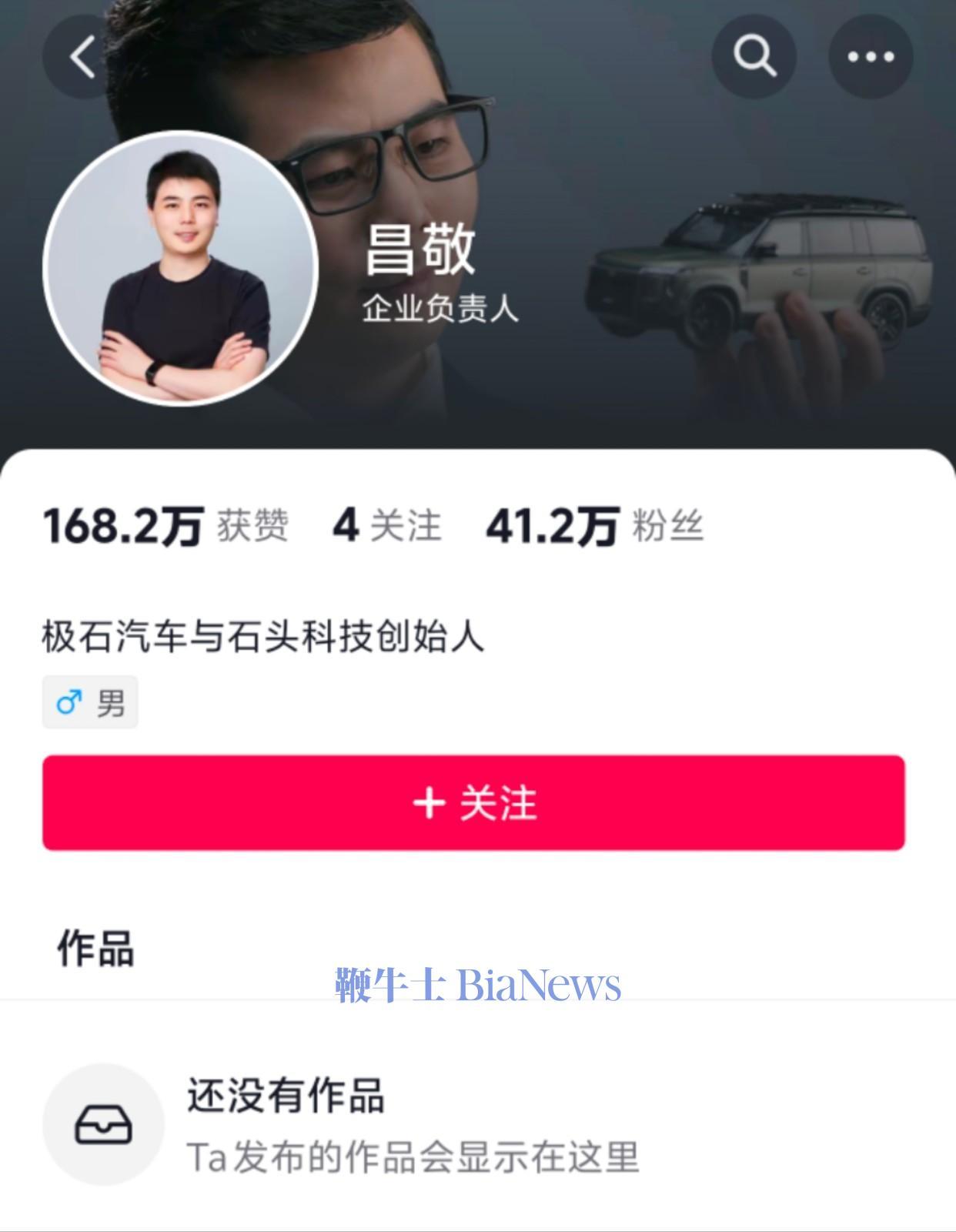Open the three-dot overflow menu
This screenshot has width=956, height=1232.
coord(871,56)
